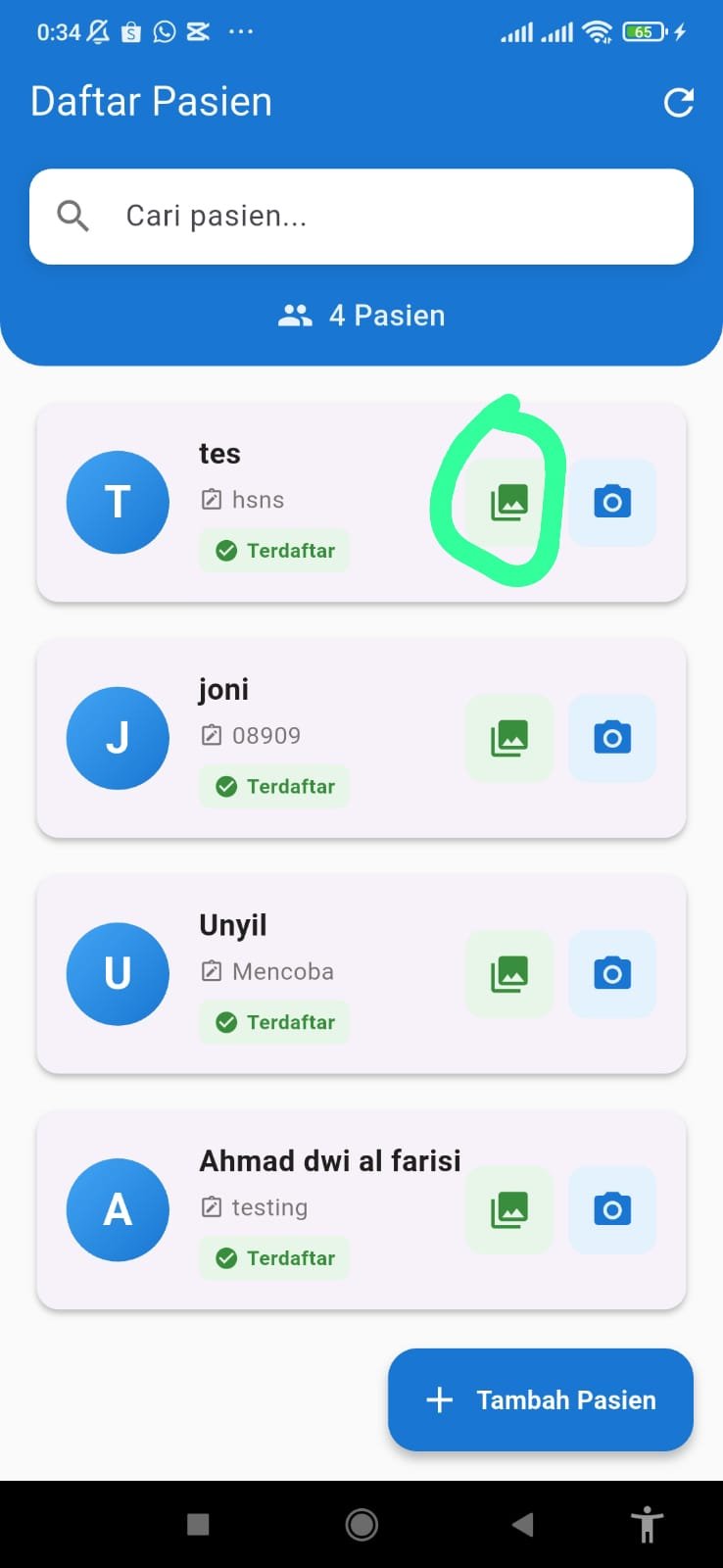This screenshot has height=1568, width=723.
Task: Open Unyil's image gallery icon
Action: click(x=508, y=974)
